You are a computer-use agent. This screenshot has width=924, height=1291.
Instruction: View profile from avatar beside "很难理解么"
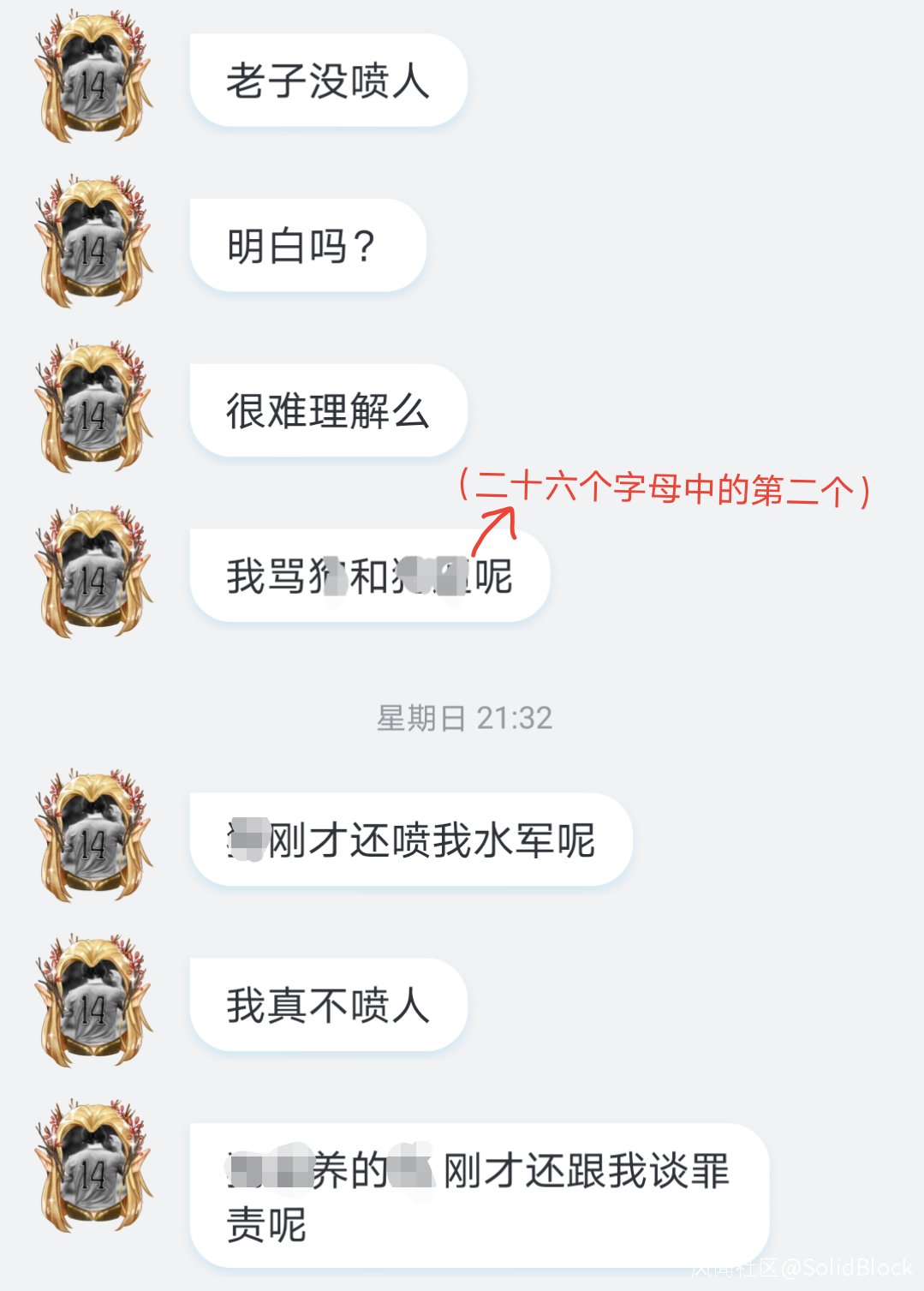92,409
